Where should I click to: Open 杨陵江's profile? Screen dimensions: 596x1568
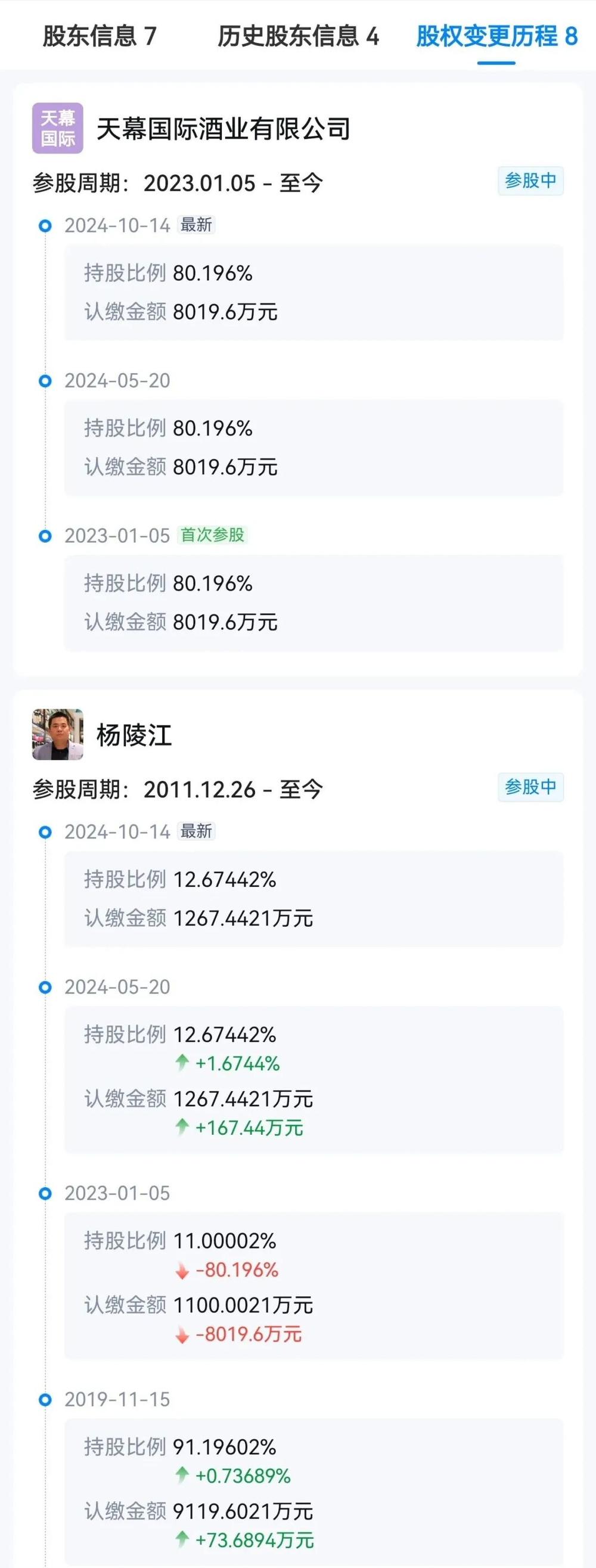coord(134,735)
